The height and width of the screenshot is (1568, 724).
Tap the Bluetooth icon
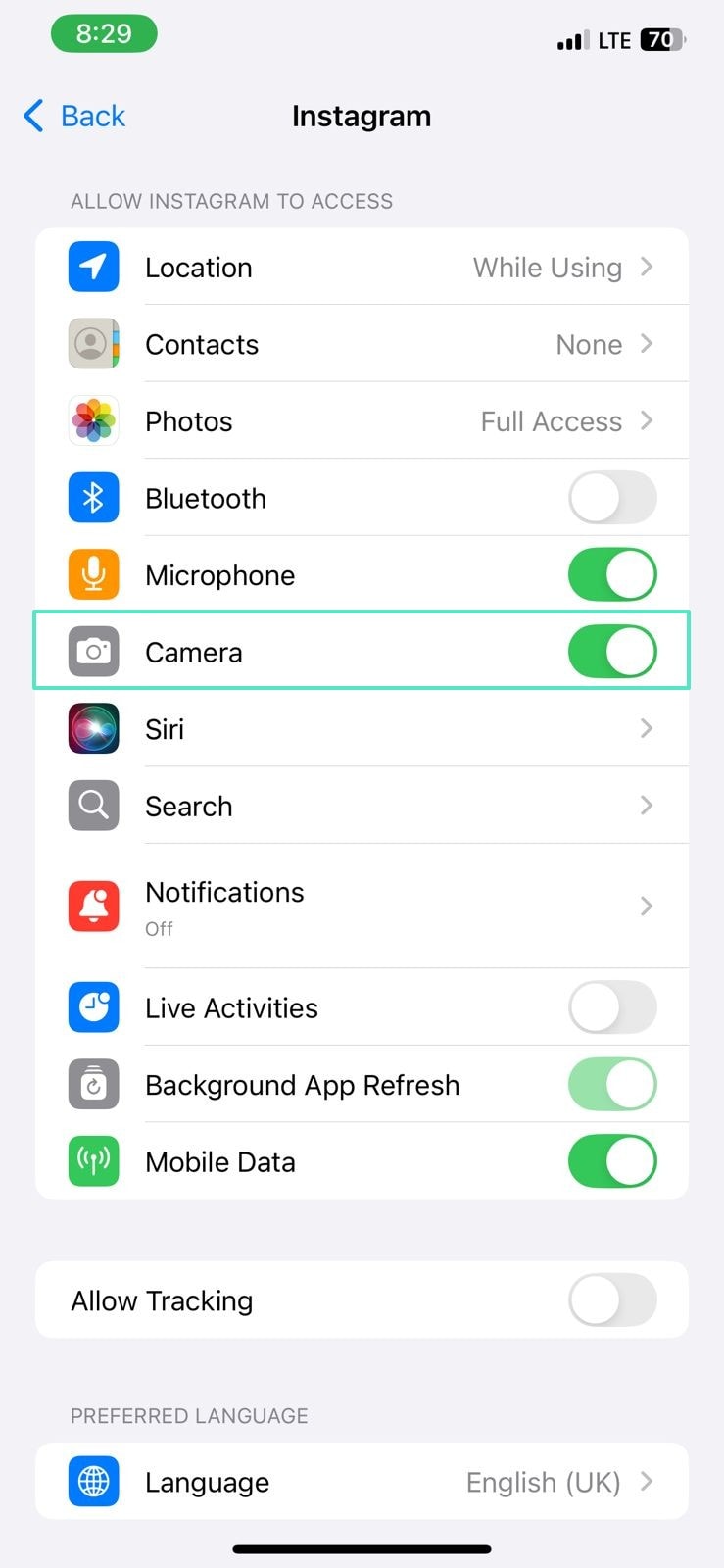92,498
